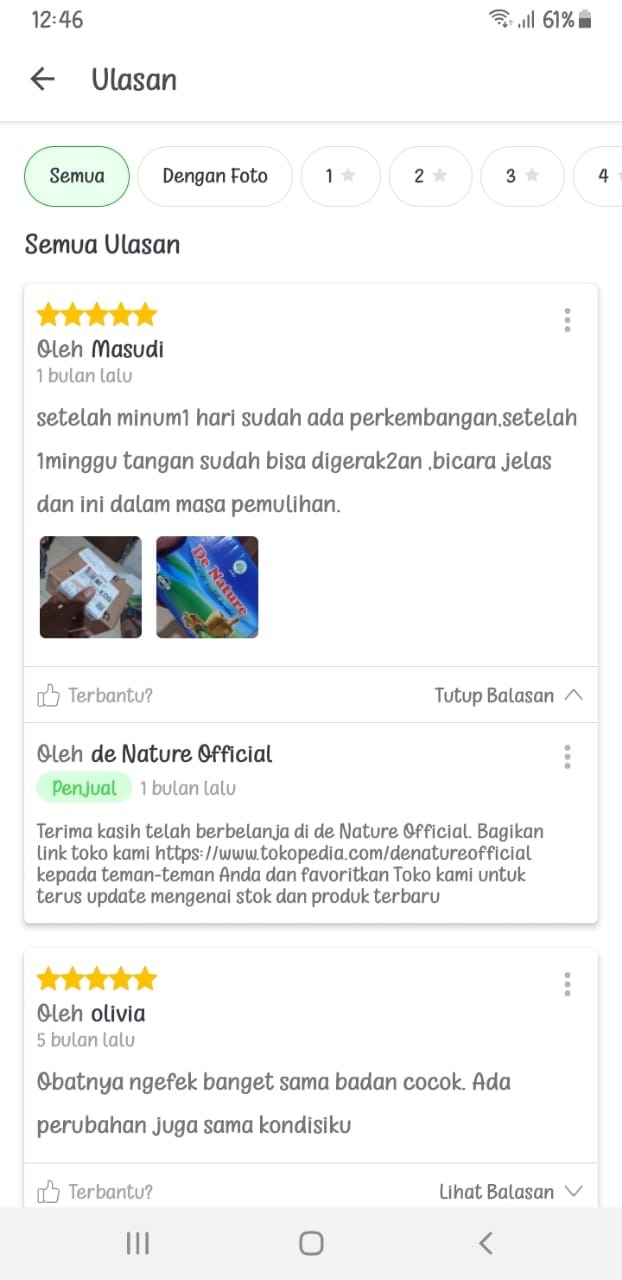The image size is (622, 1280).
Task: Mark olivia's review as Terbantu
Action: coord(95,1191)
